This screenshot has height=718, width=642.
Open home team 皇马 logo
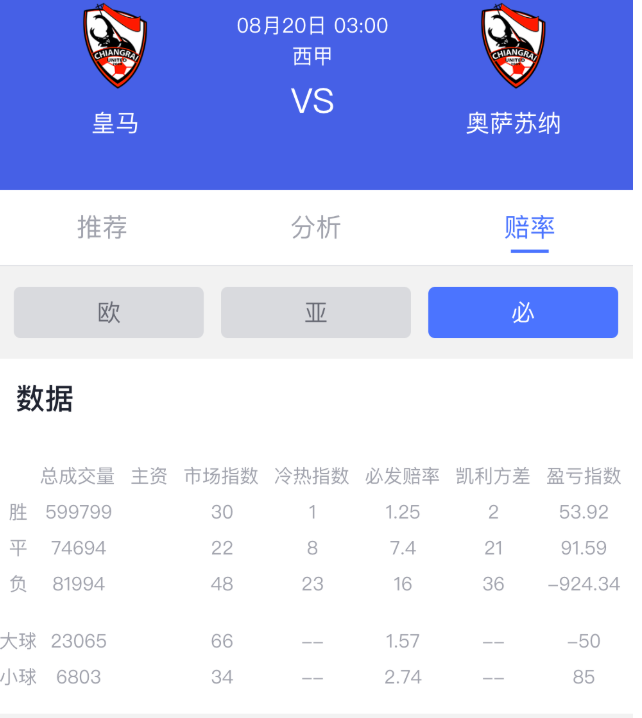(x=115, y=47)
